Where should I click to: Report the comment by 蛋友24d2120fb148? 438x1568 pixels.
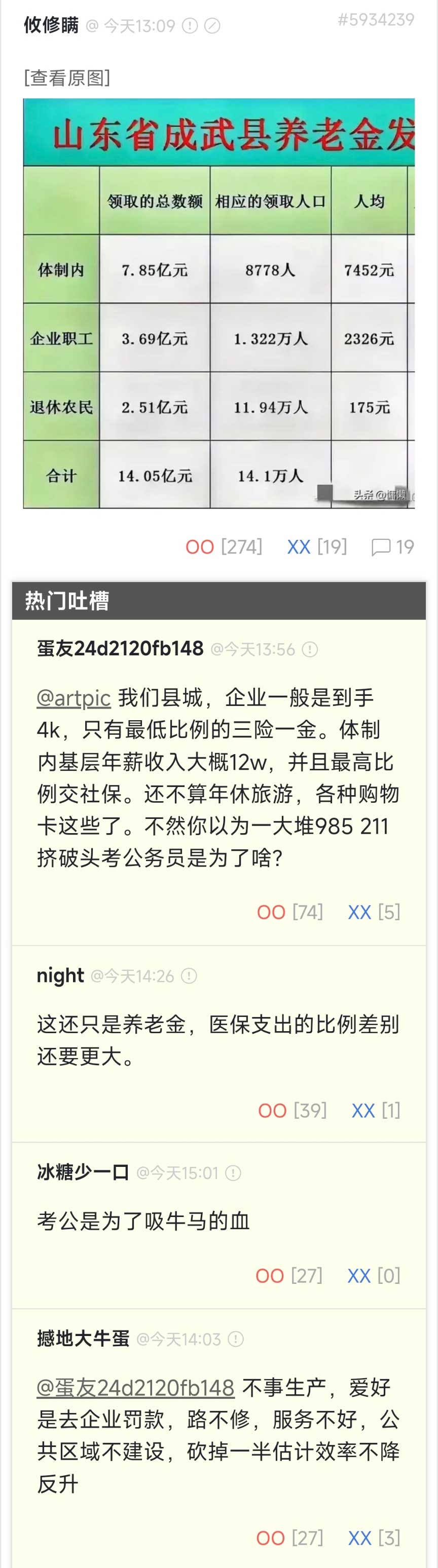310,649
